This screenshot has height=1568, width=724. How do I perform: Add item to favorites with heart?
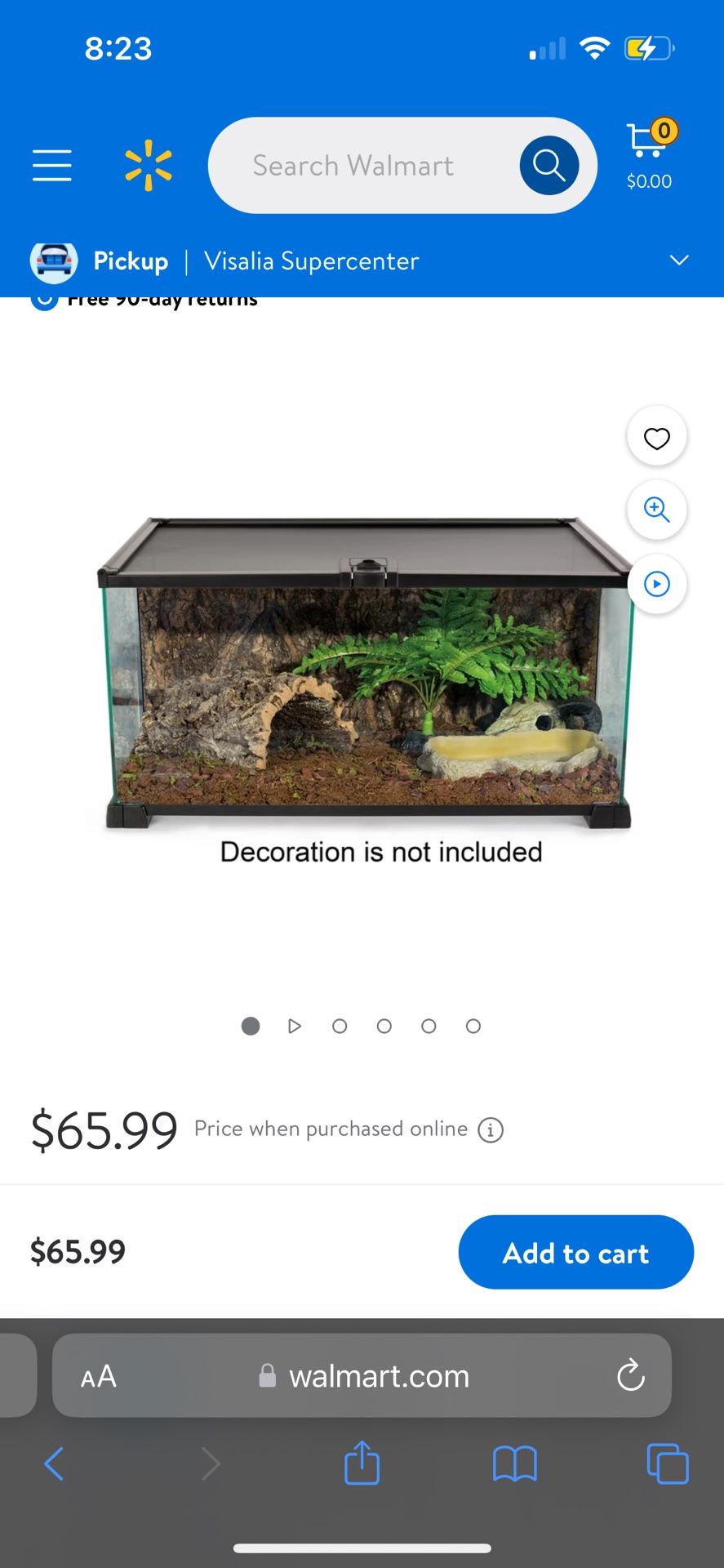656,438
